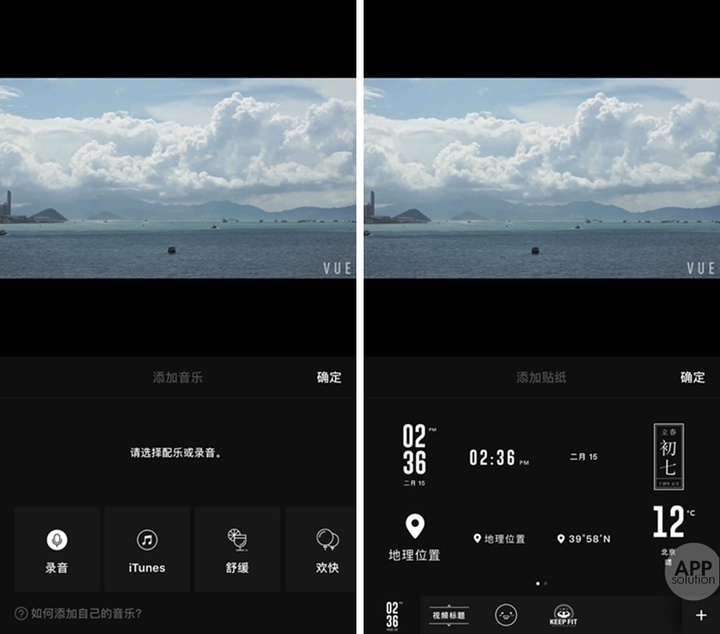Screen dimensions: 720x634
Task: Add the 12°C weather sticker
Action: coord(671,528)
